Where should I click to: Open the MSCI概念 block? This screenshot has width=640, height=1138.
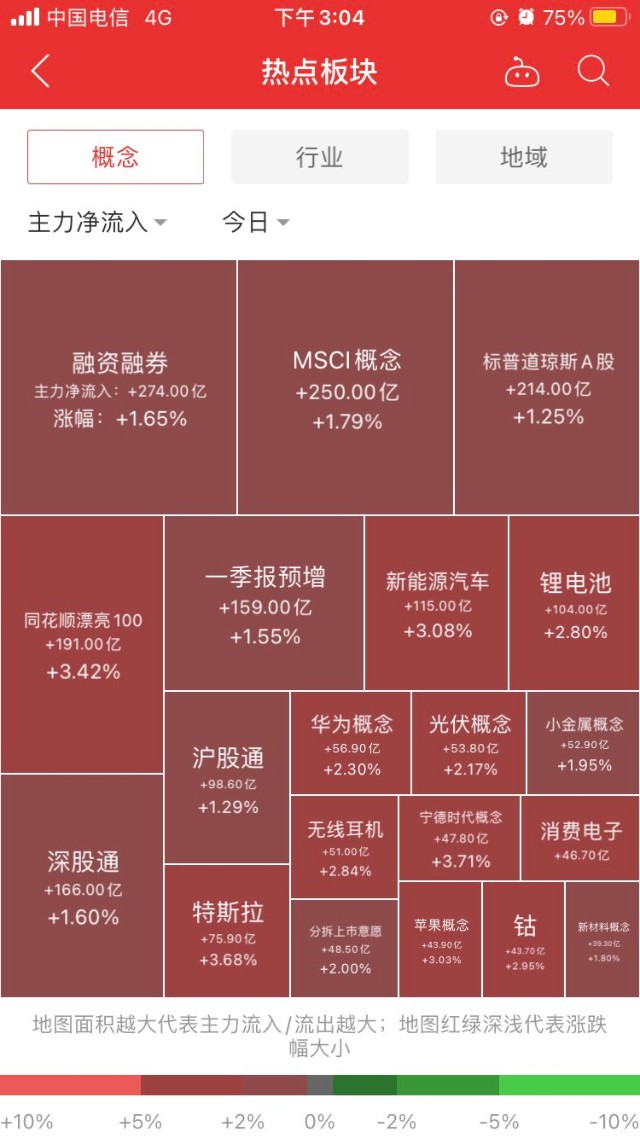(x=346, y=388)
